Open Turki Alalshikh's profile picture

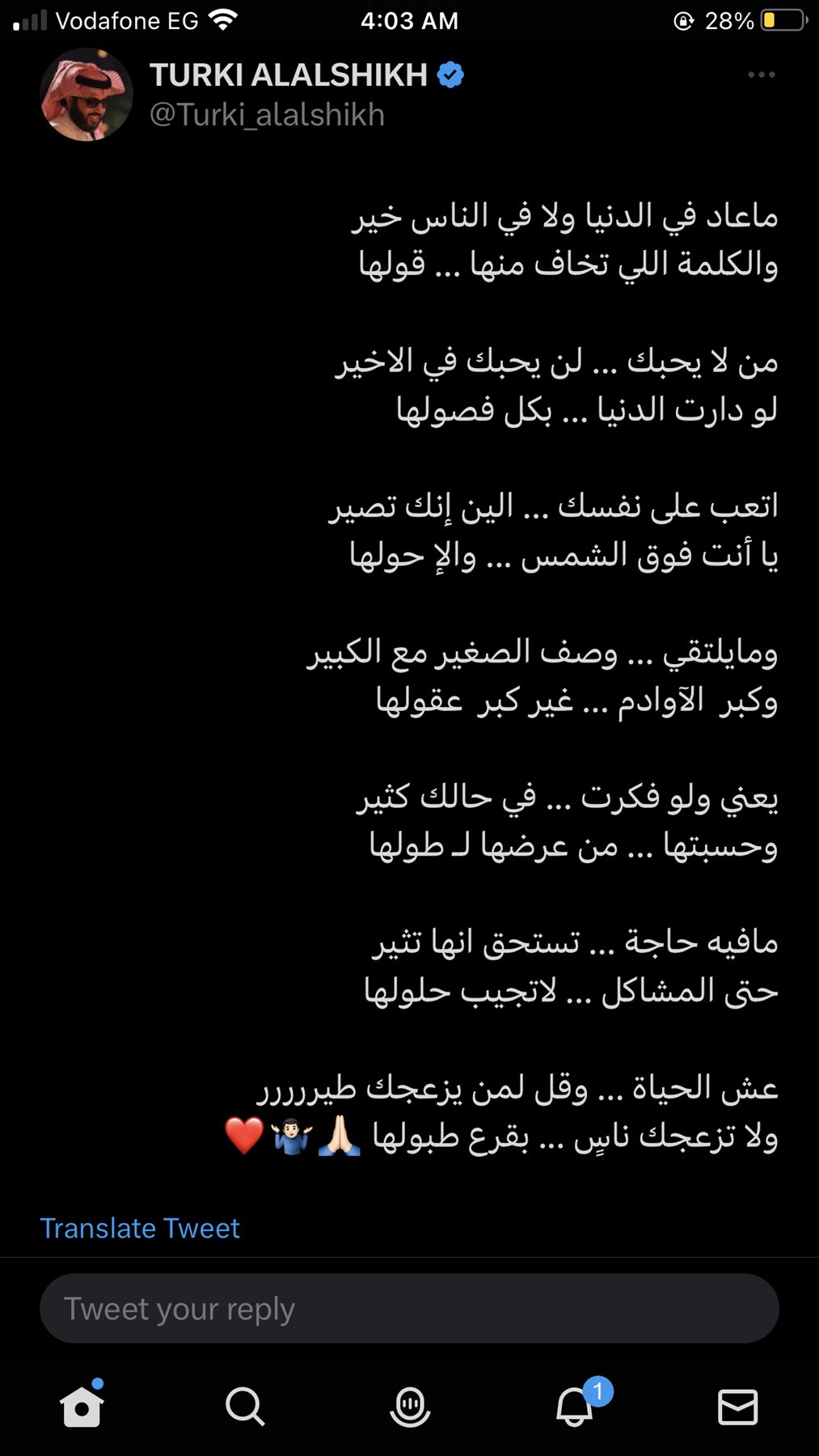click(x=87, y=95)
